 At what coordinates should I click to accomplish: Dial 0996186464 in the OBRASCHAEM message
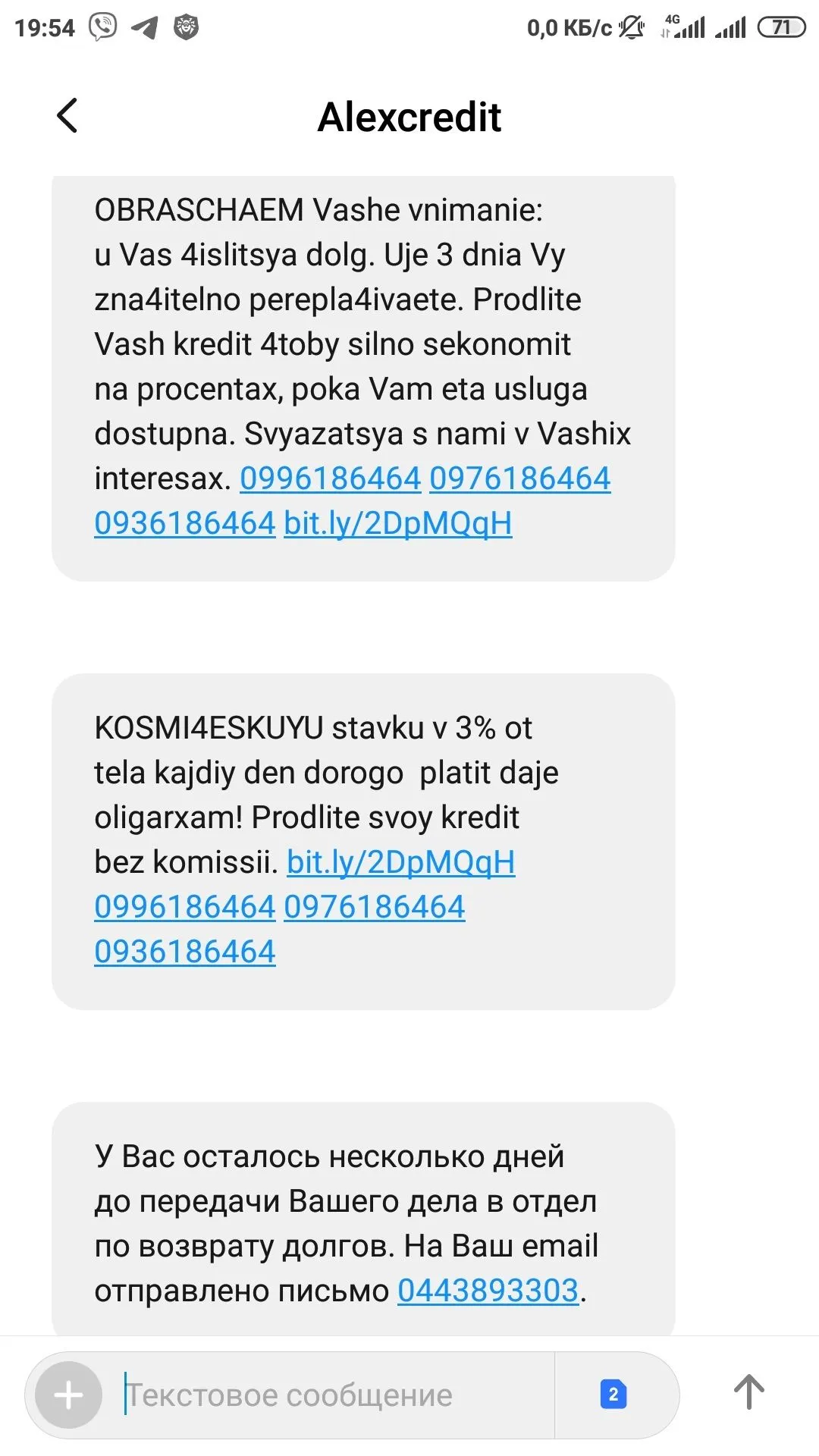pyautogui.click(x=331, y=479)
